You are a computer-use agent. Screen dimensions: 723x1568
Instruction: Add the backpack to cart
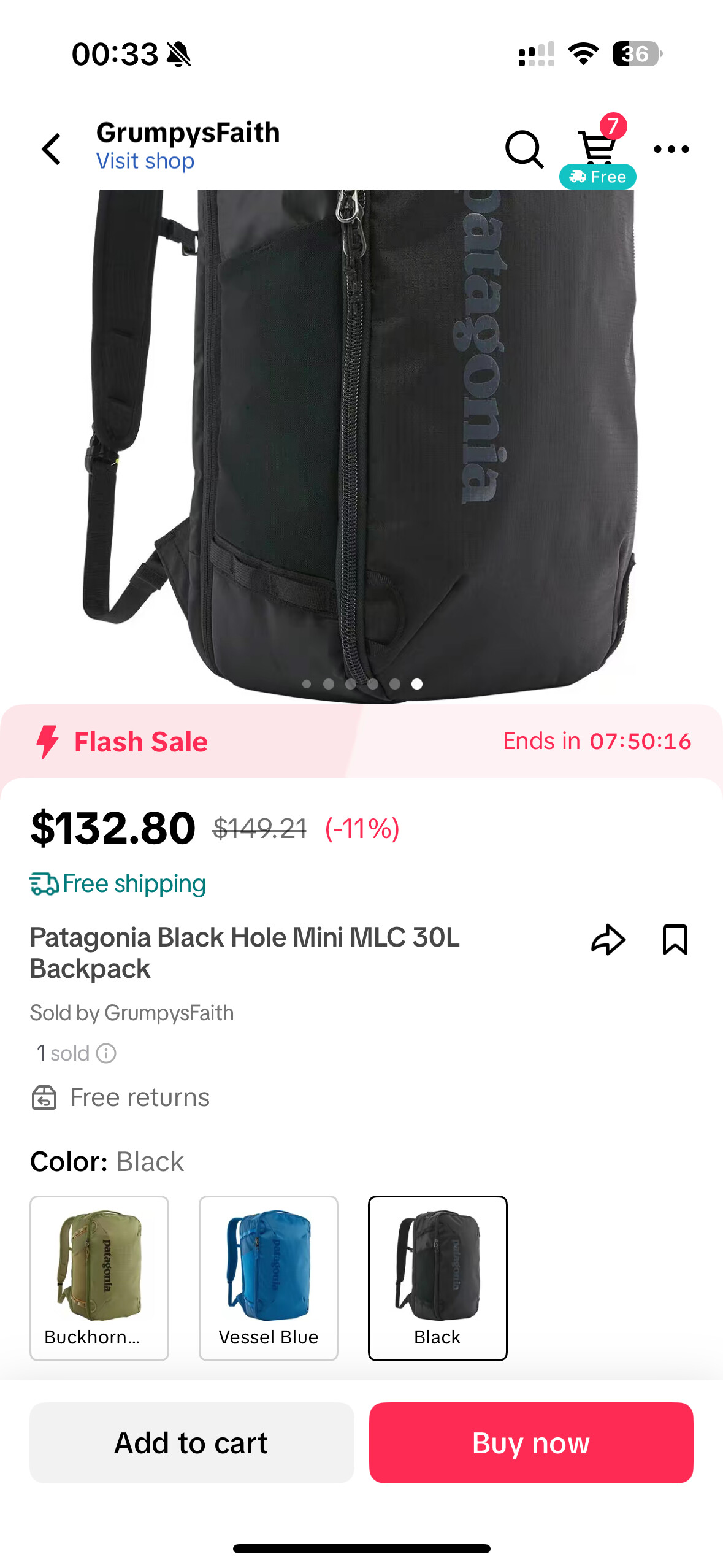[192, 1442]
